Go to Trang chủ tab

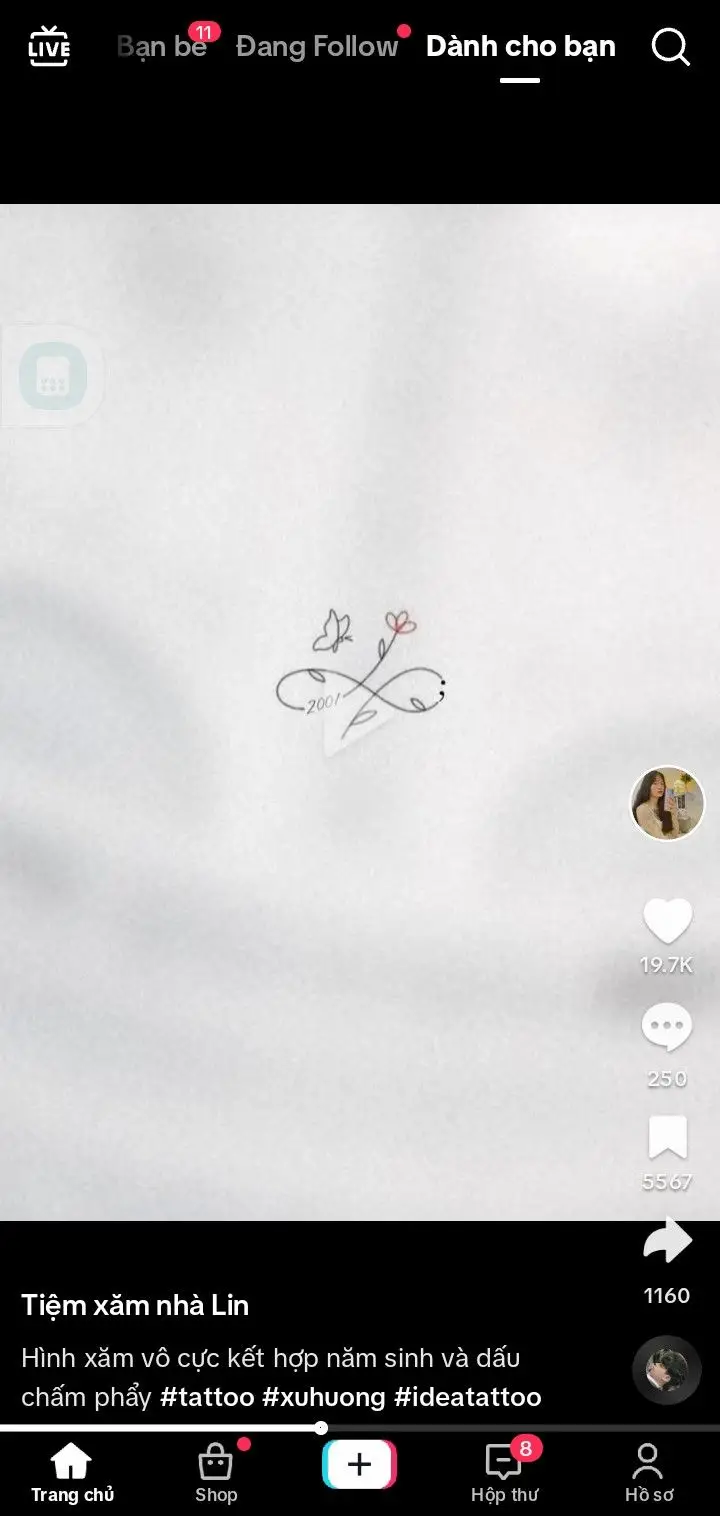[72, 1473]
